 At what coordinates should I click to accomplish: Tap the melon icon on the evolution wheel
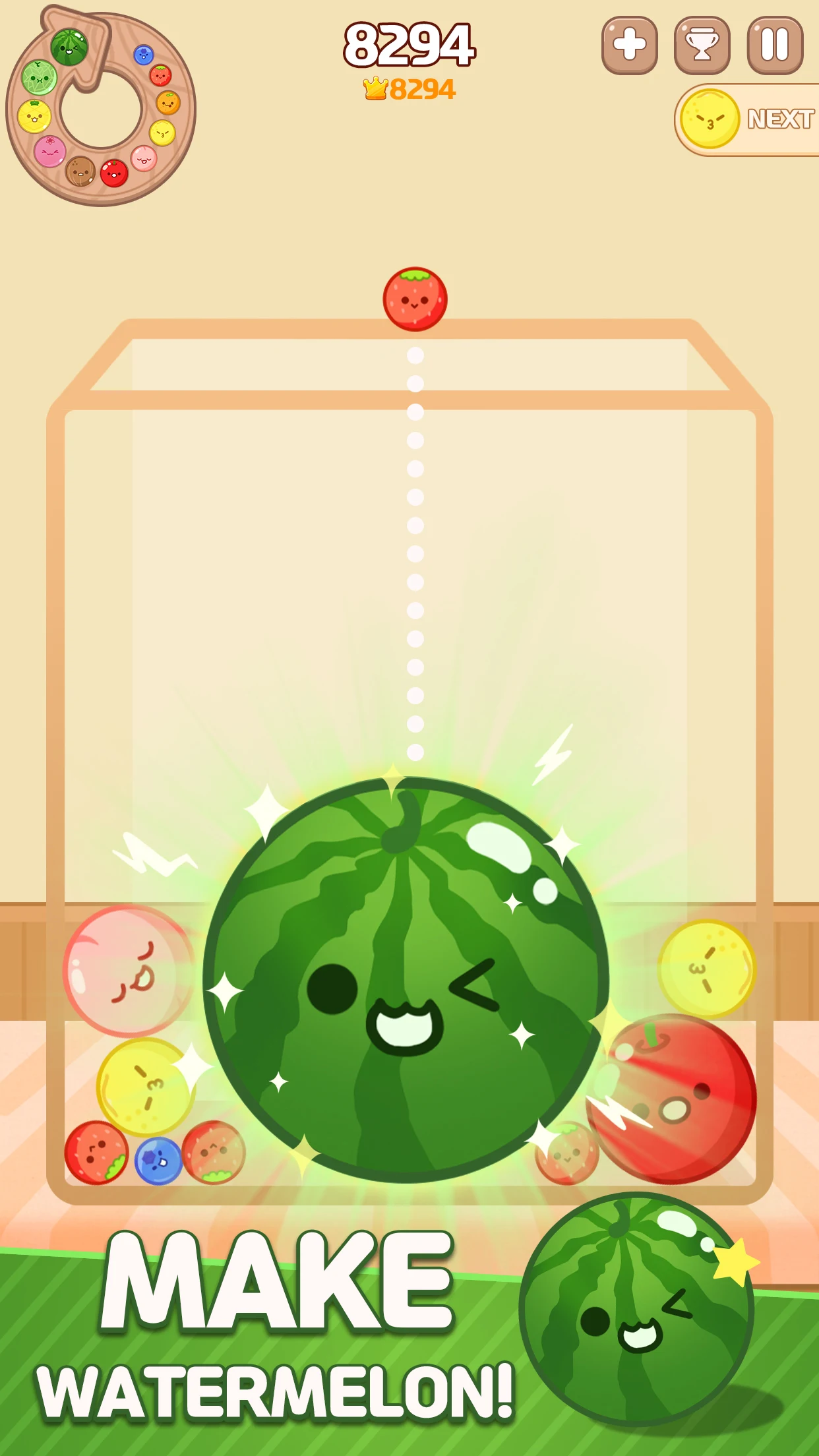[39, 77]
